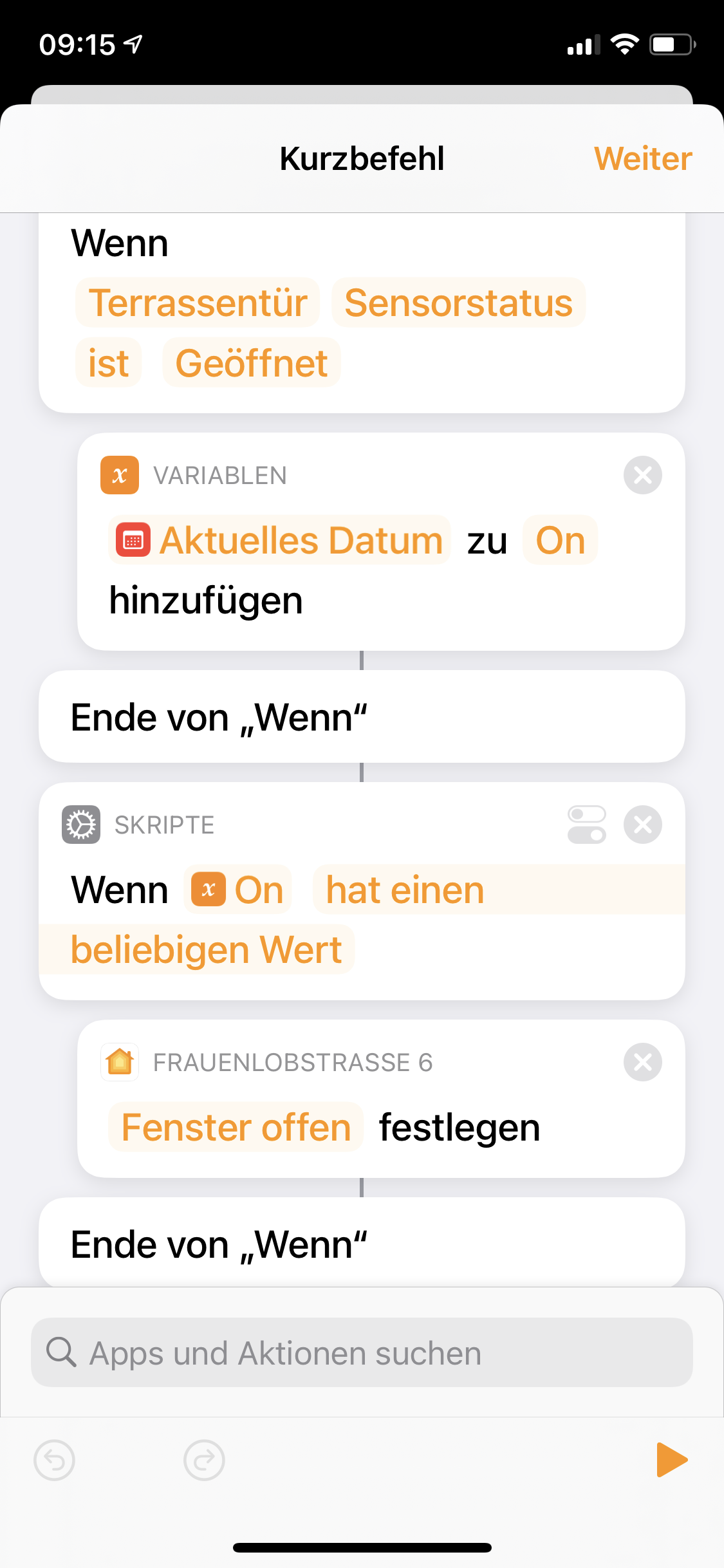Image resolution: width=724 pixels, height=1568 pixels.
Task: Search apps and actions field
Action: pos(362,1352)
